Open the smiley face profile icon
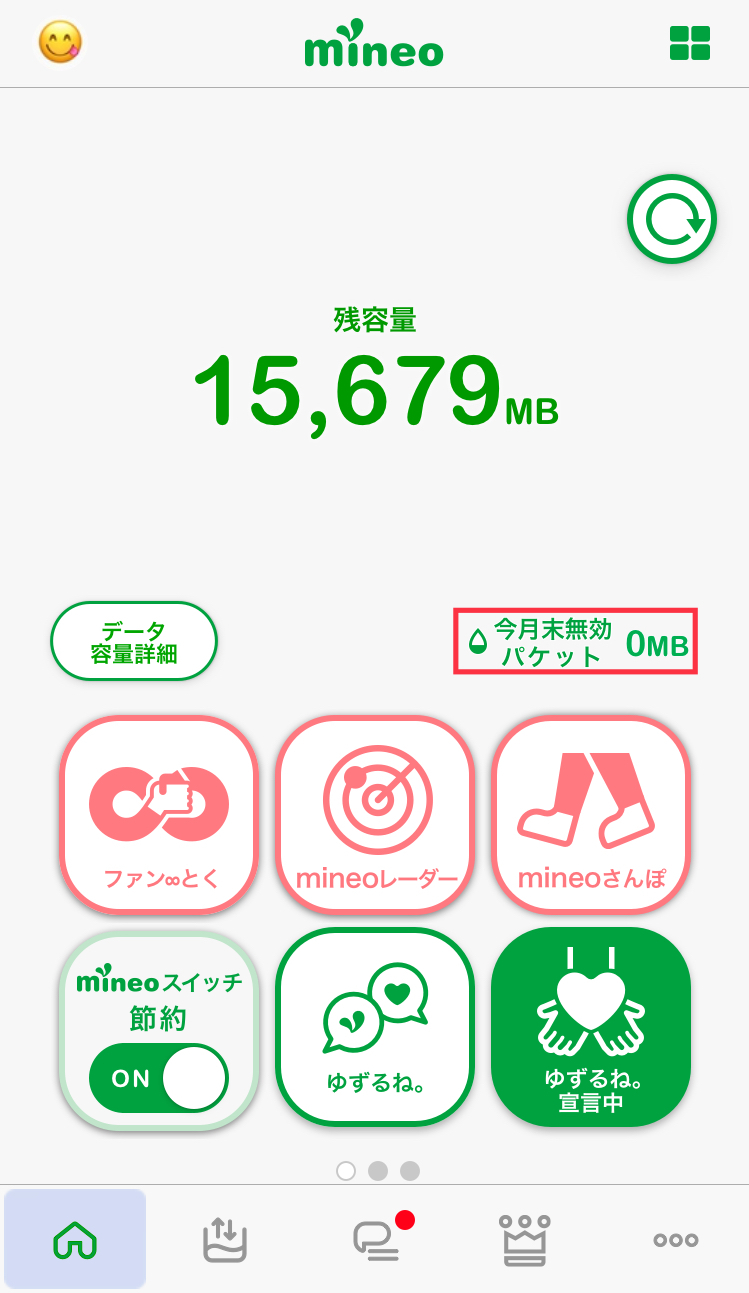 point(60,43)
